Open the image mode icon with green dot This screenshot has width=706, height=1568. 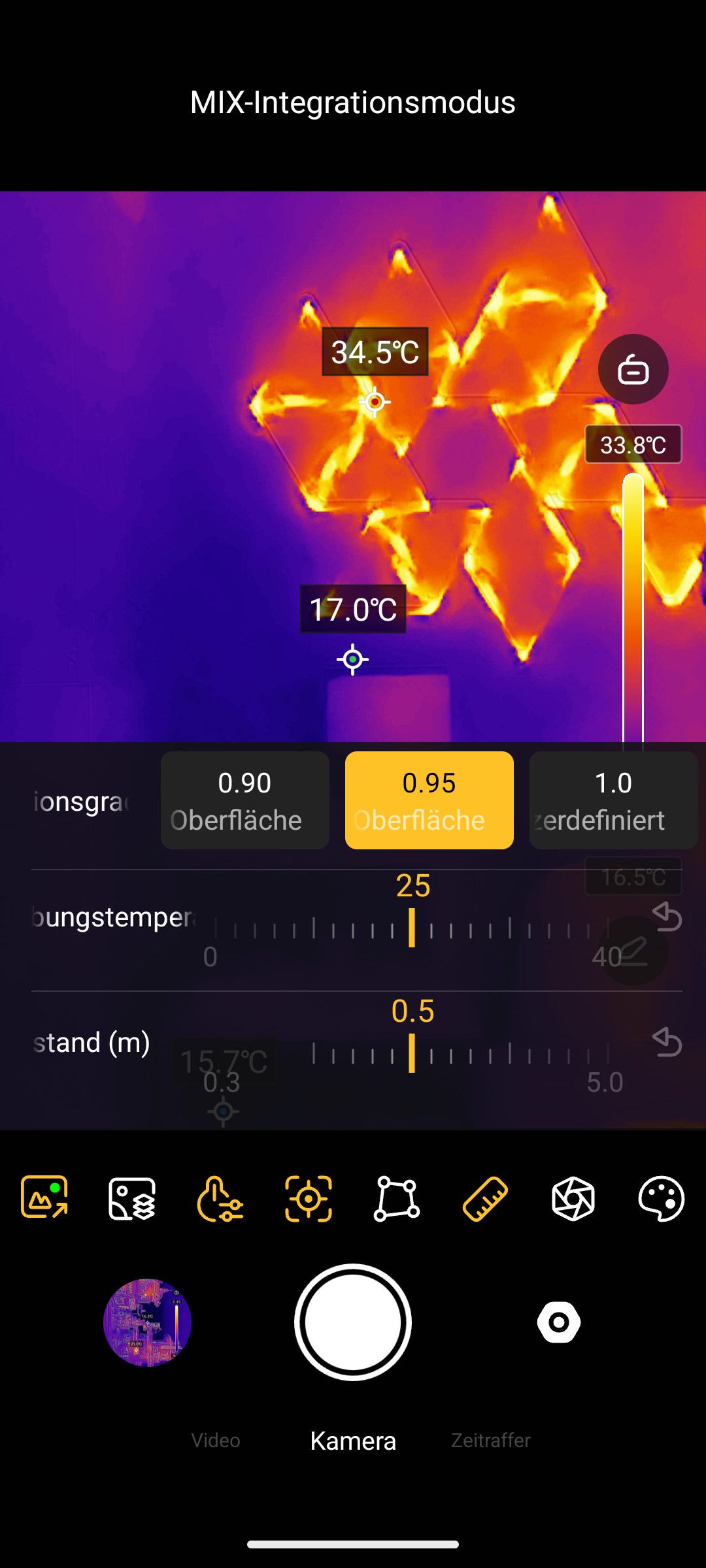pos(44,1198)
